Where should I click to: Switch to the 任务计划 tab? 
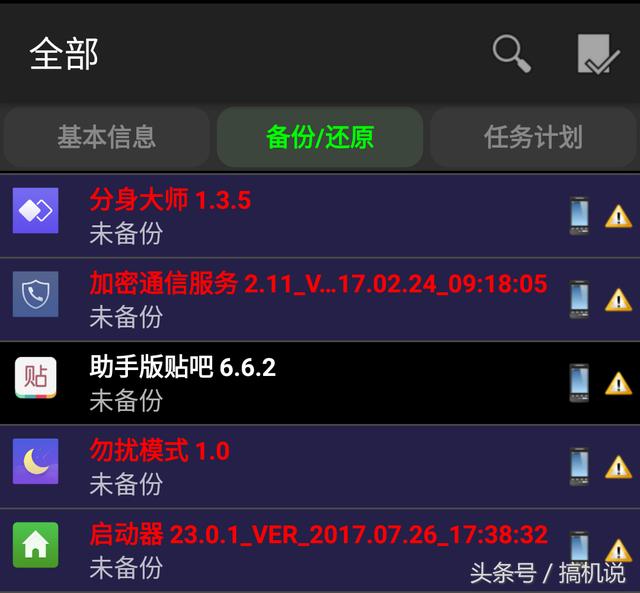tap(533, 137)
